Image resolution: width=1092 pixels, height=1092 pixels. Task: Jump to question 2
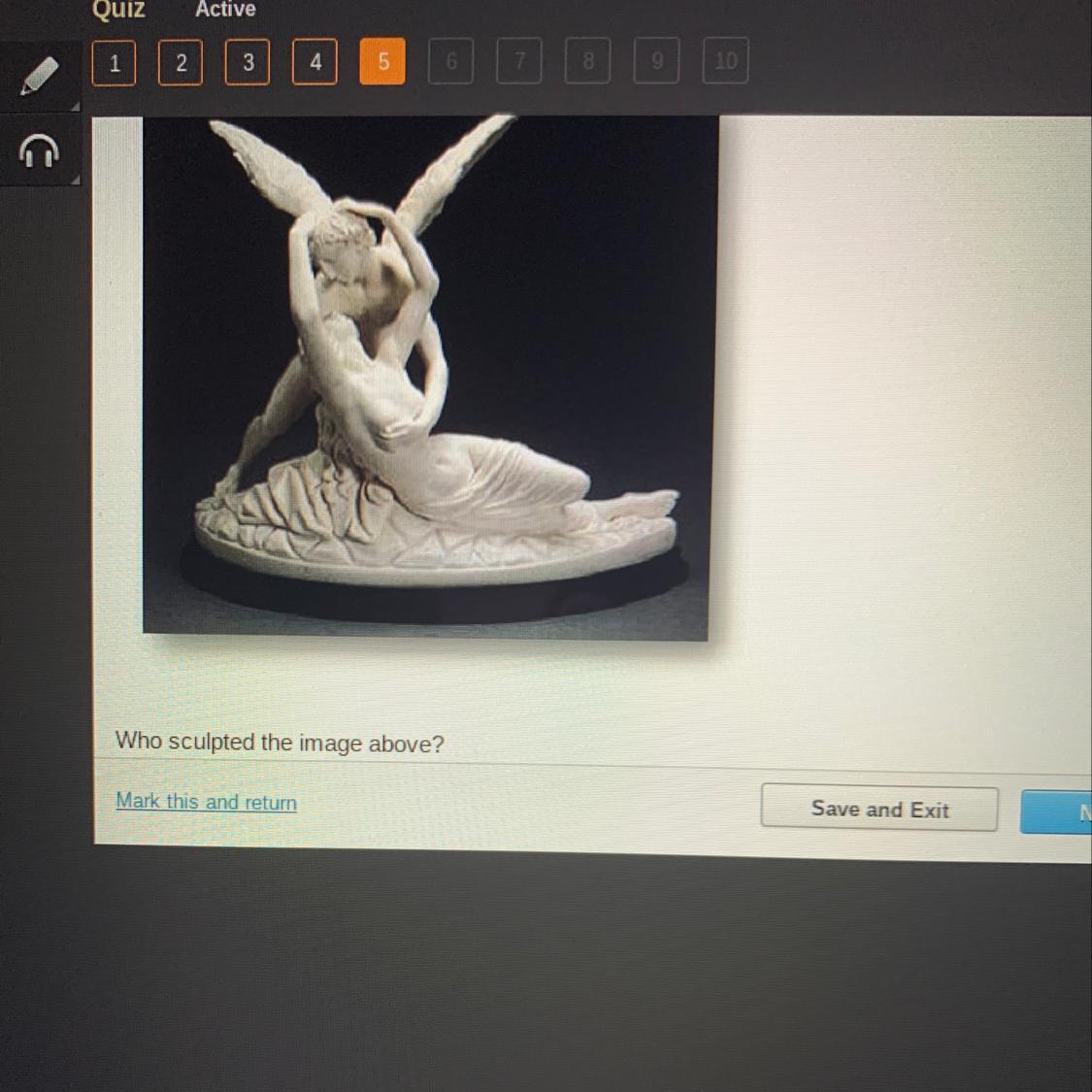181,63
